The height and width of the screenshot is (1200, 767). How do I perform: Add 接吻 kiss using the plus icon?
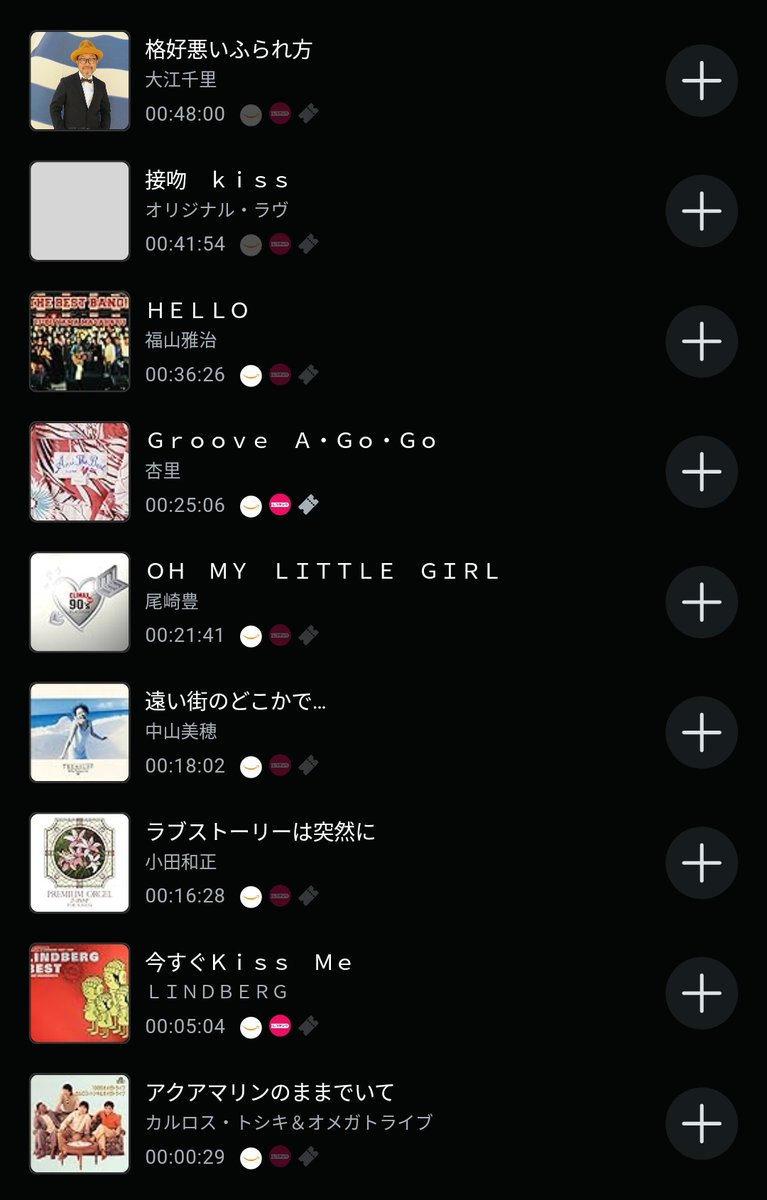[x=701, y=211]
